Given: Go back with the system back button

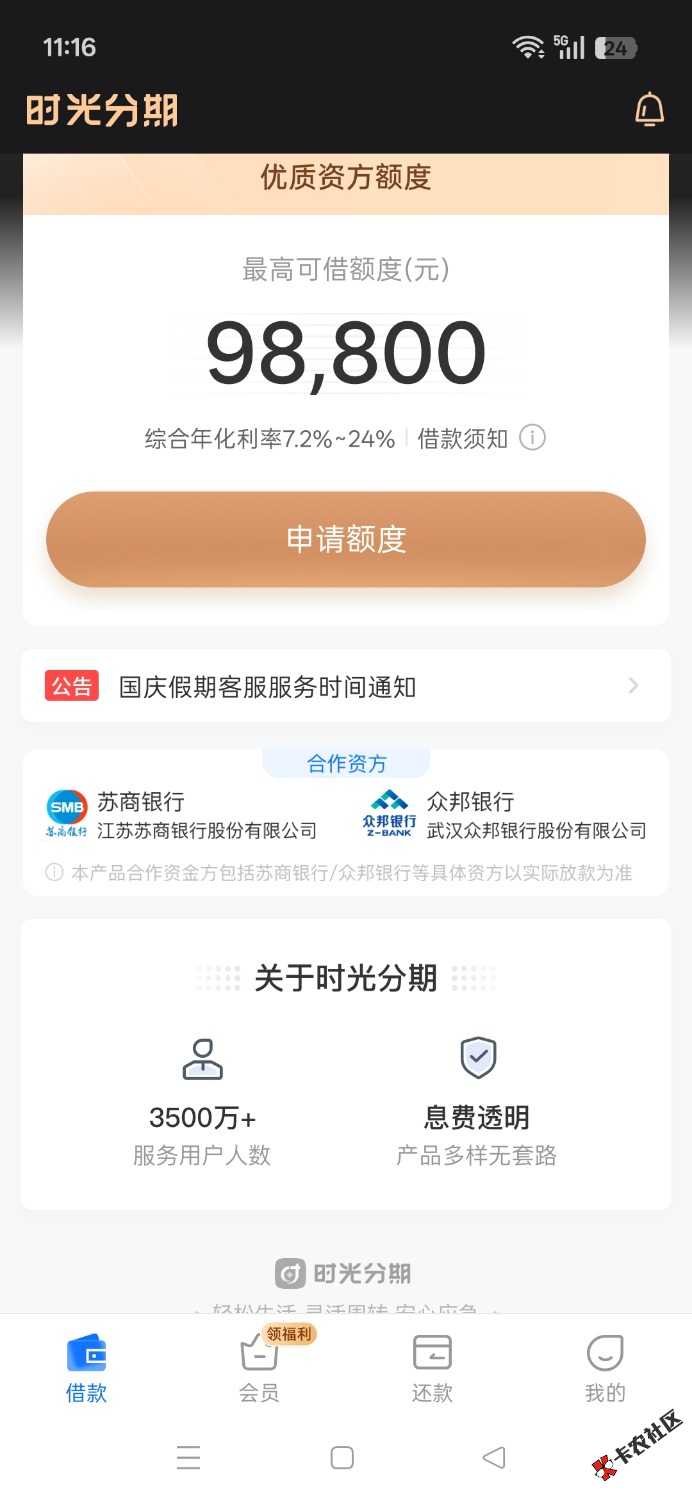Looking at the screenshot, I should [x=494, y=1457].
